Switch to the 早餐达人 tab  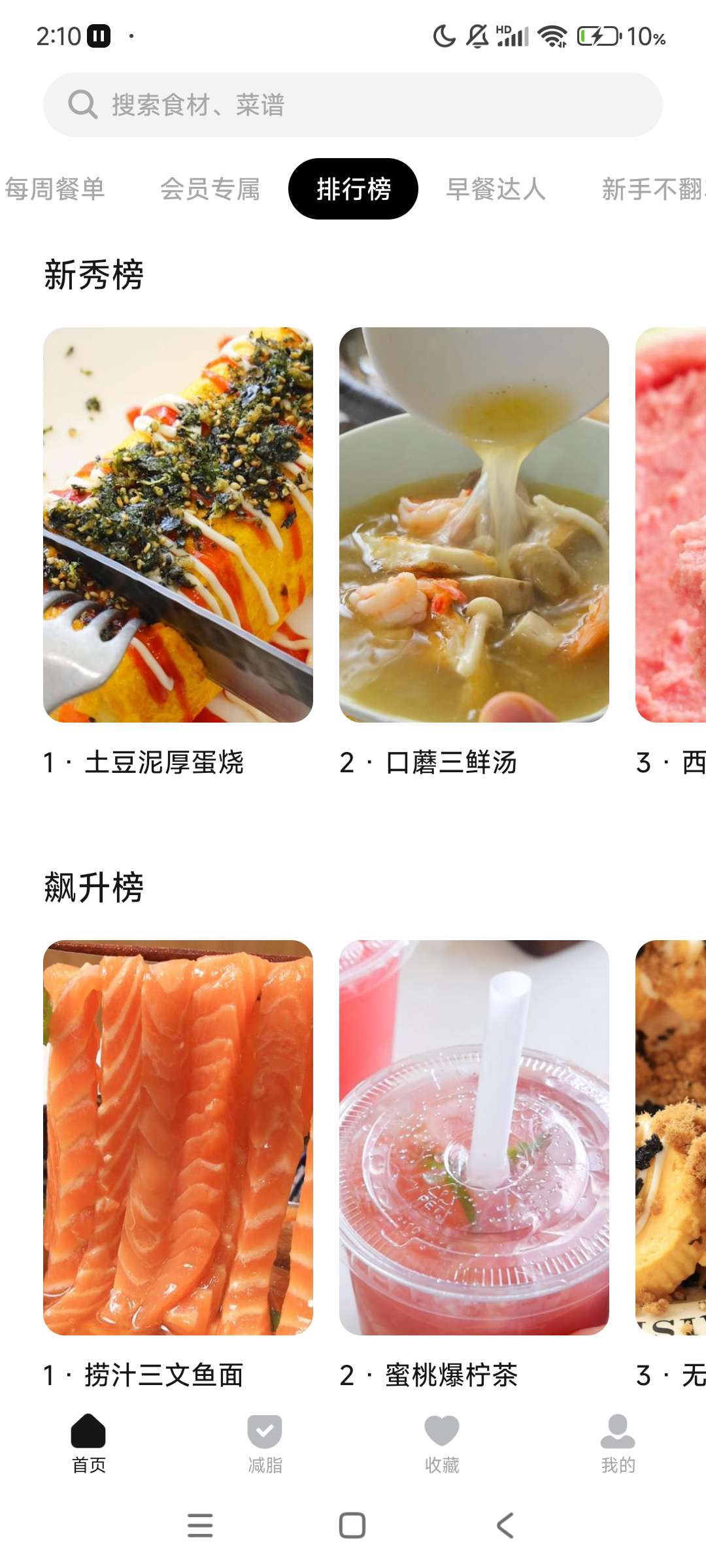click(x=496, y=189)
